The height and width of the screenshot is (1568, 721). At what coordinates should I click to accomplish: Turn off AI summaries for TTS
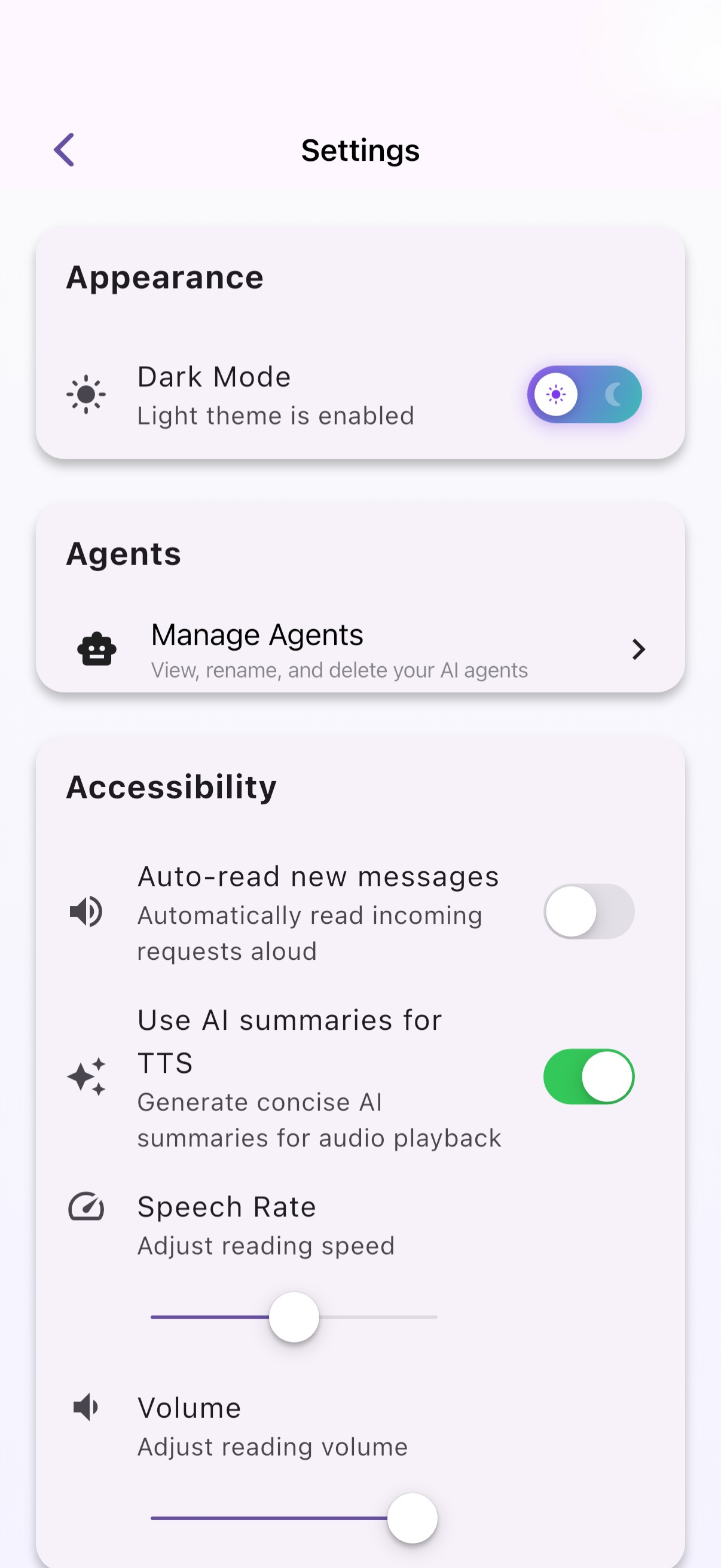[588, 1077]
